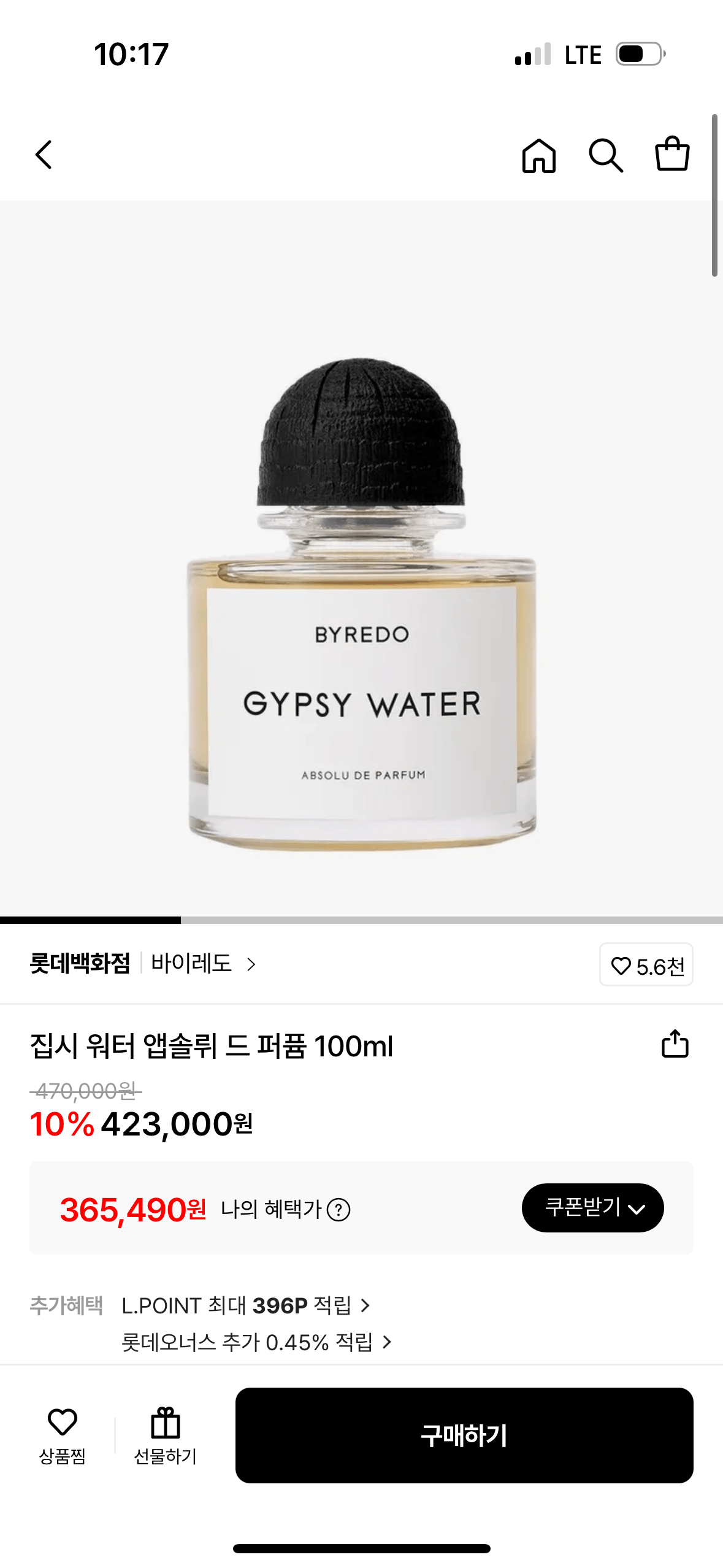Expand the 쿠폰받기 coupon dropdown

pos(592,1207)
